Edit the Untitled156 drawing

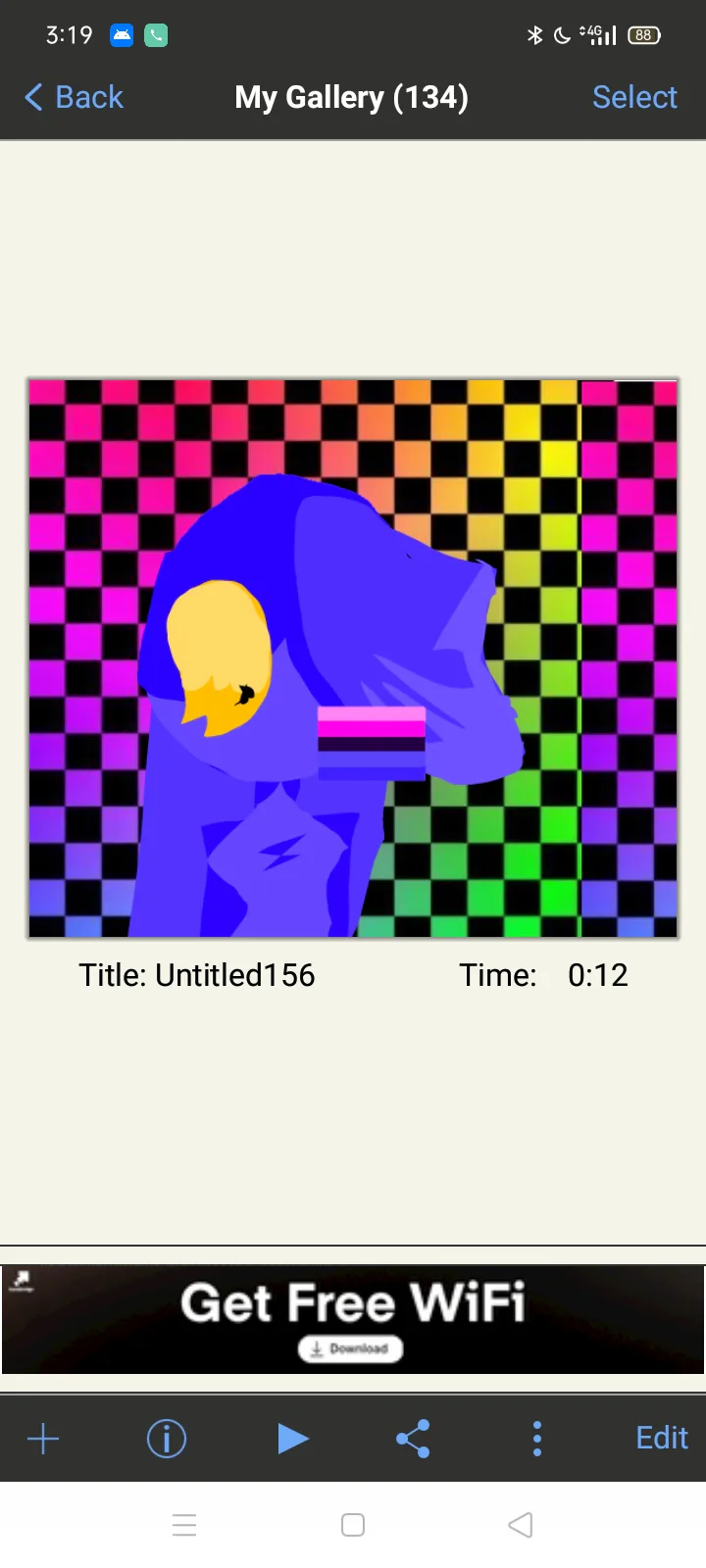click(662, 1438)
